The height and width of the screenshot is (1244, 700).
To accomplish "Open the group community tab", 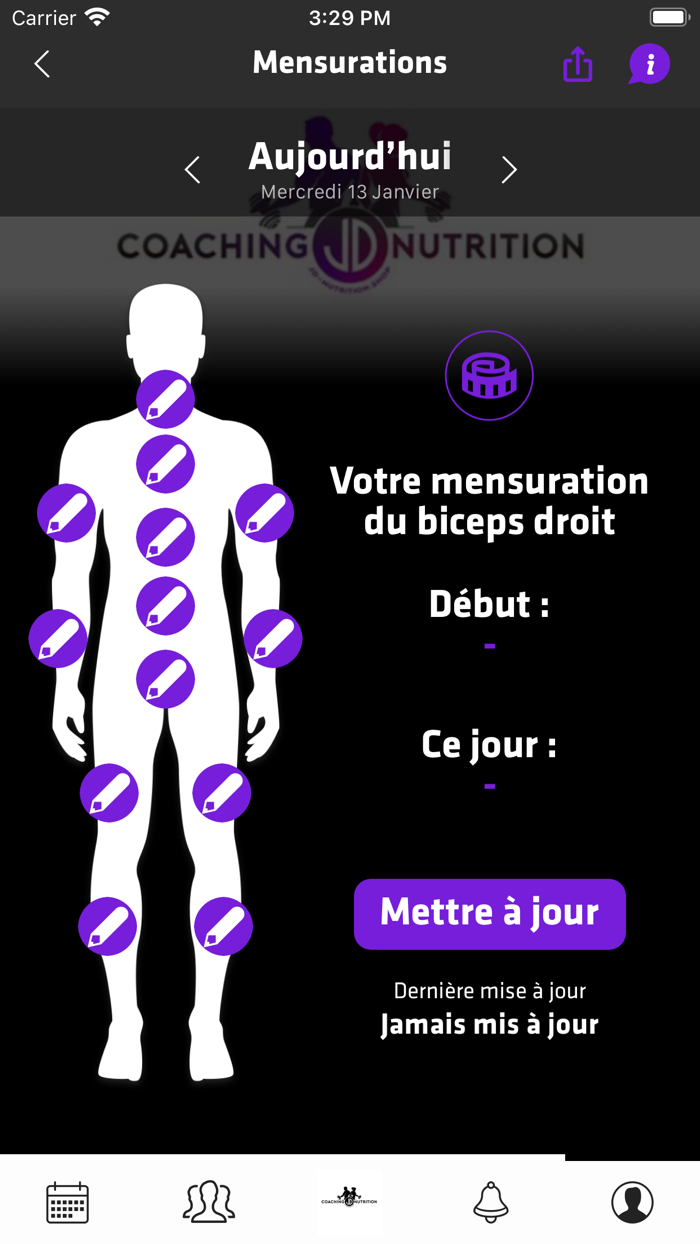I will pyautogui.click(x=209, y=1202).
